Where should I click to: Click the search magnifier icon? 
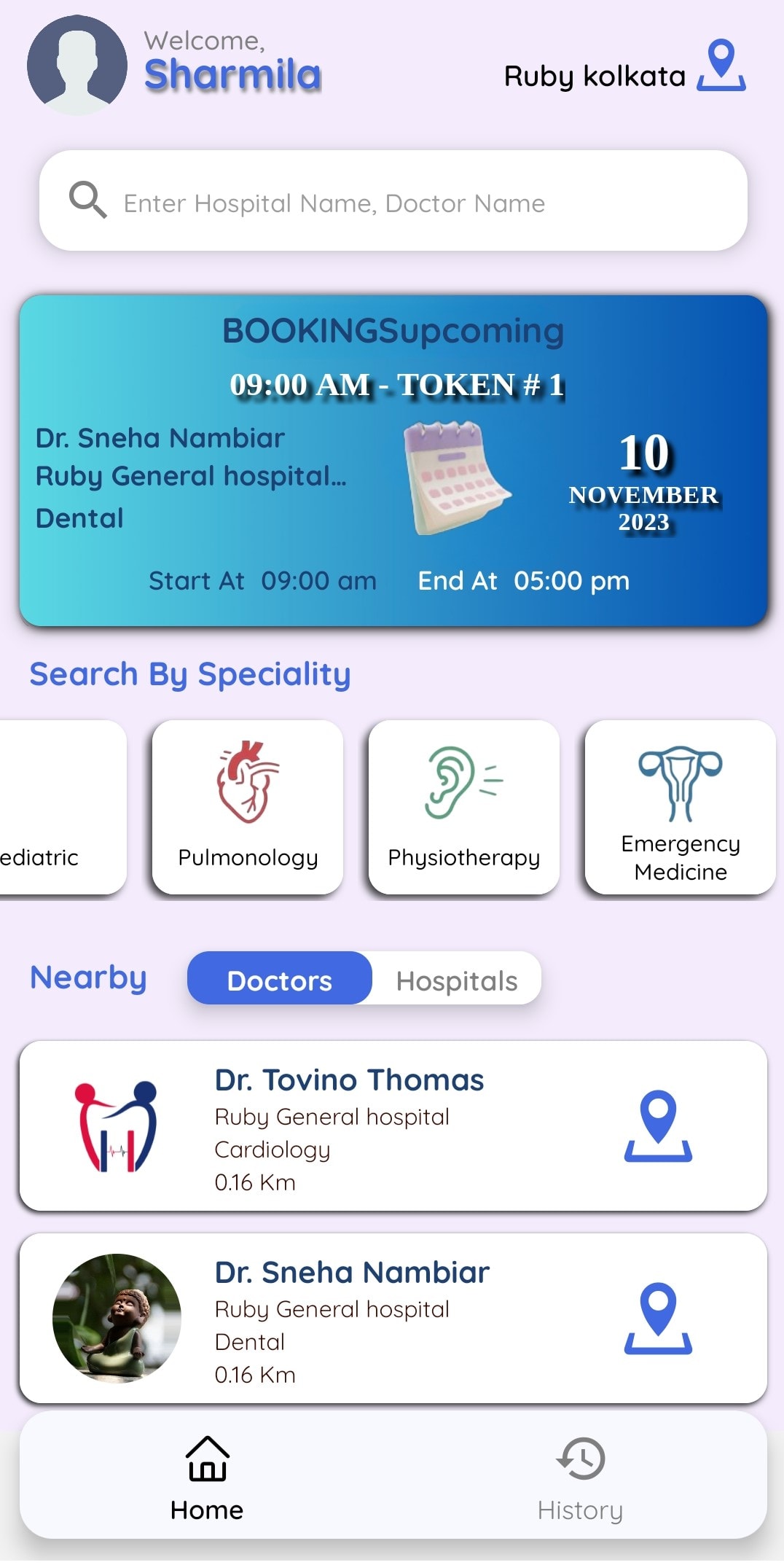tap(87, 202)
